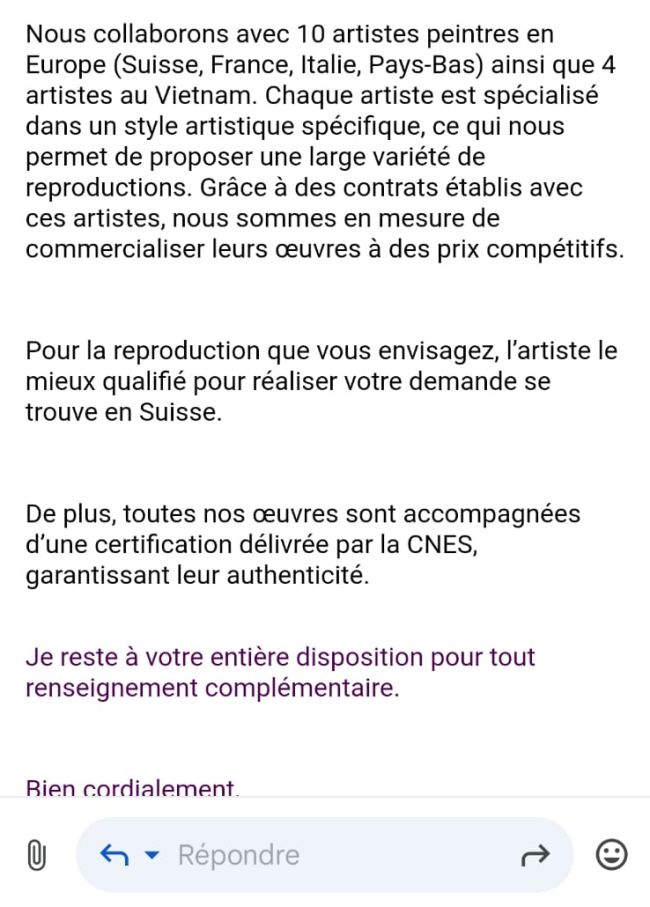The width and height of the screenshot is (650, 907).
Task: Open the emoji reaction picker
Action: tap(611, 854)
